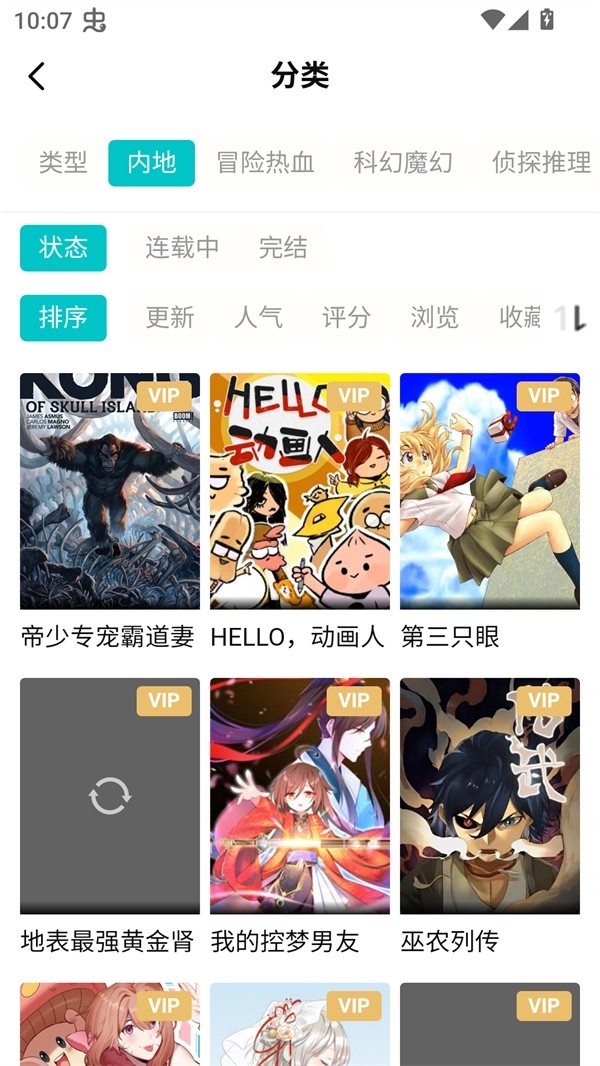Show only 完结 comics
Image resolution: width=600 pixels, height=1066 pixels.
[283, 248]
